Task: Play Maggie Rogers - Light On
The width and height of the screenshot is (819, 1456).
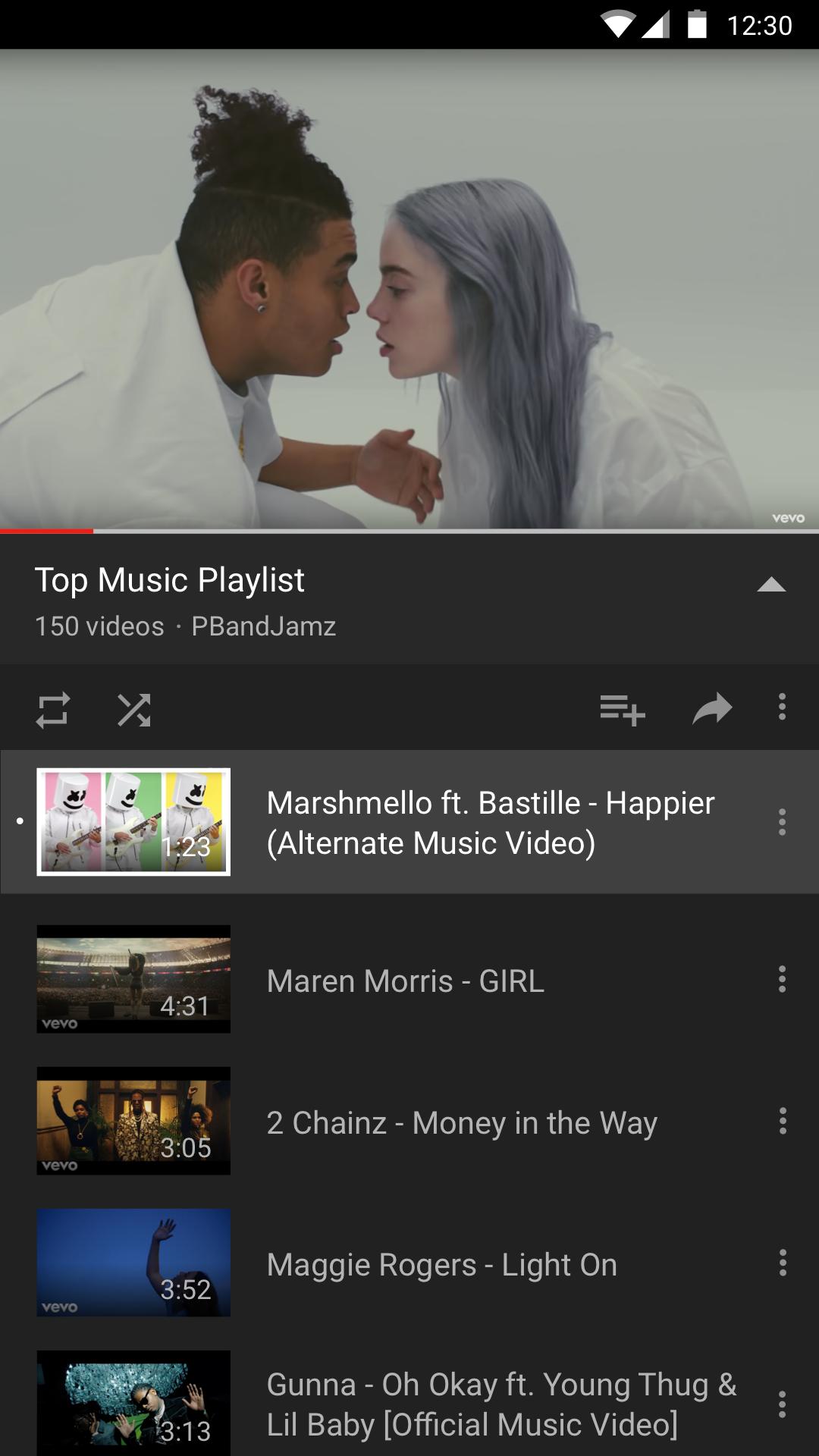Action: (441, 1264)
